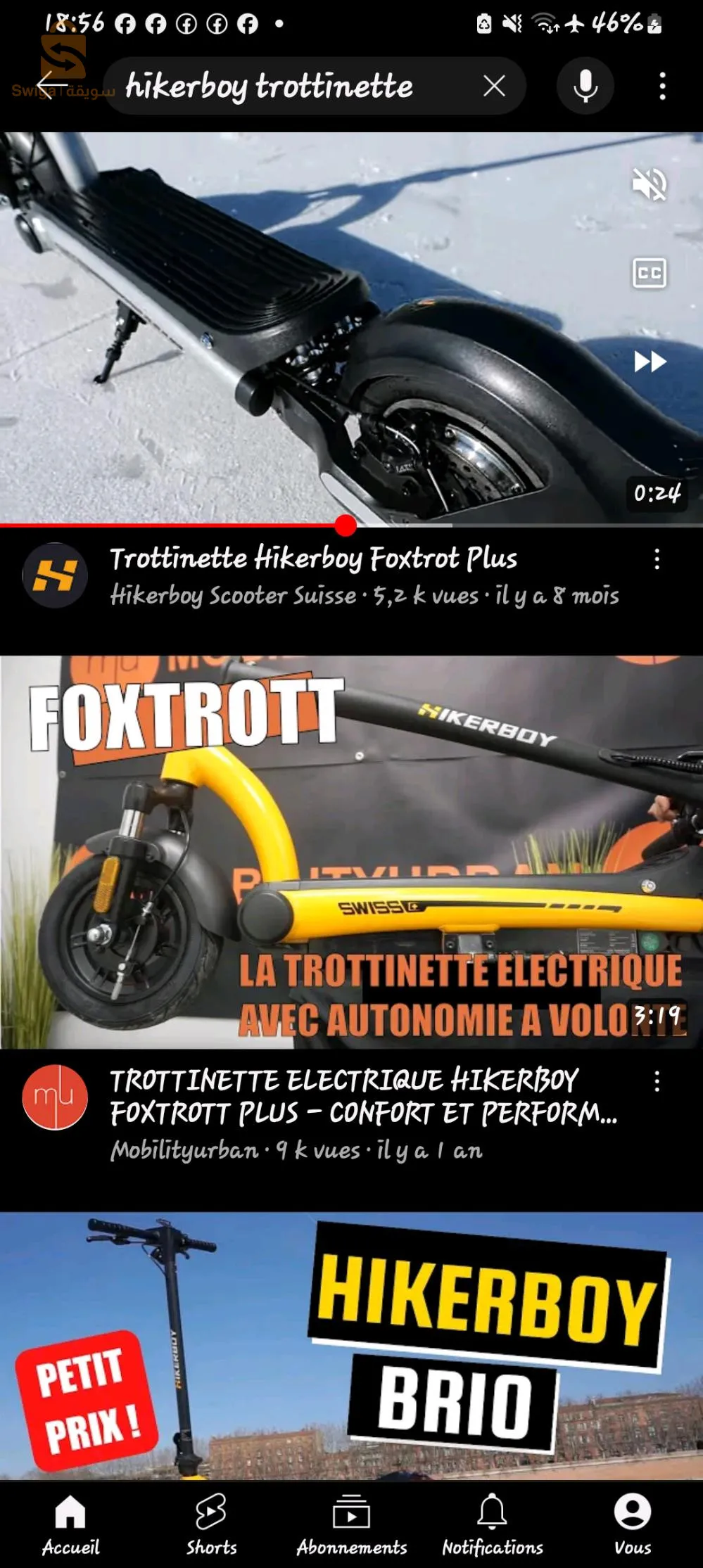
Task: Toggle closed captions on preview
Action: [649, 273]
